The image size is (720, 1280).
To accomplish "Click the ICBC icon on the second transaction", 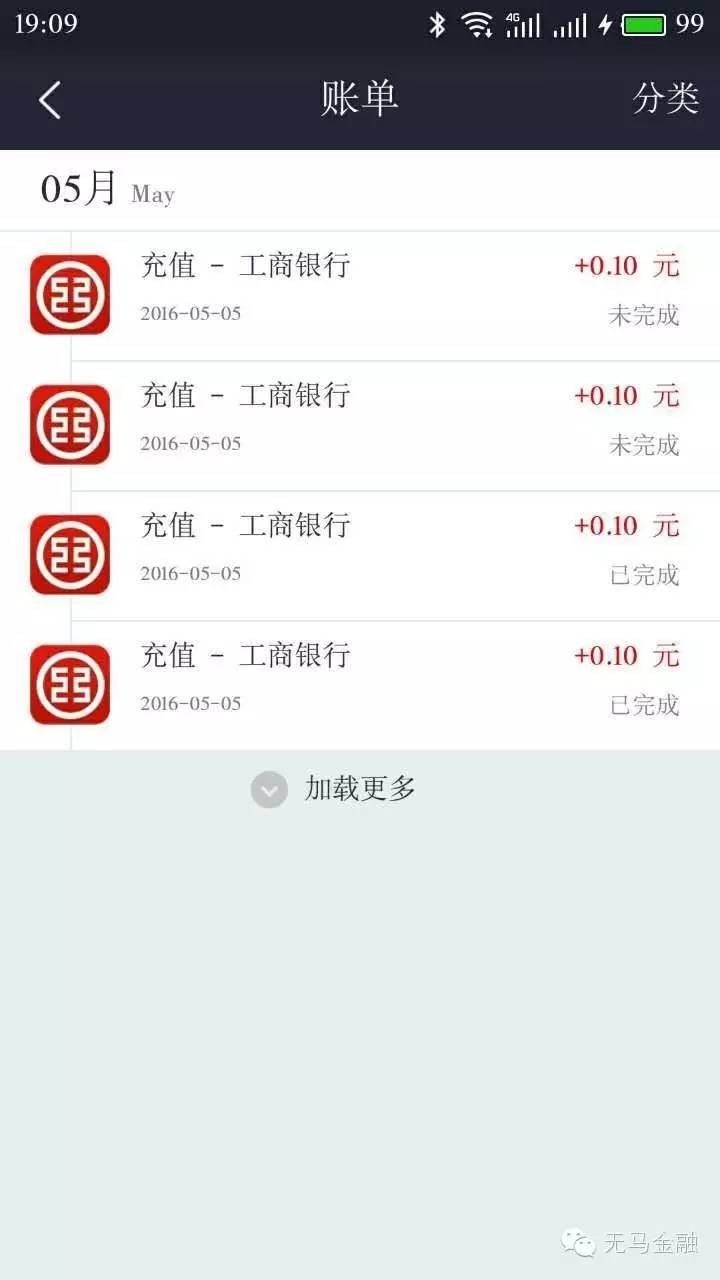I will (69, 424).
